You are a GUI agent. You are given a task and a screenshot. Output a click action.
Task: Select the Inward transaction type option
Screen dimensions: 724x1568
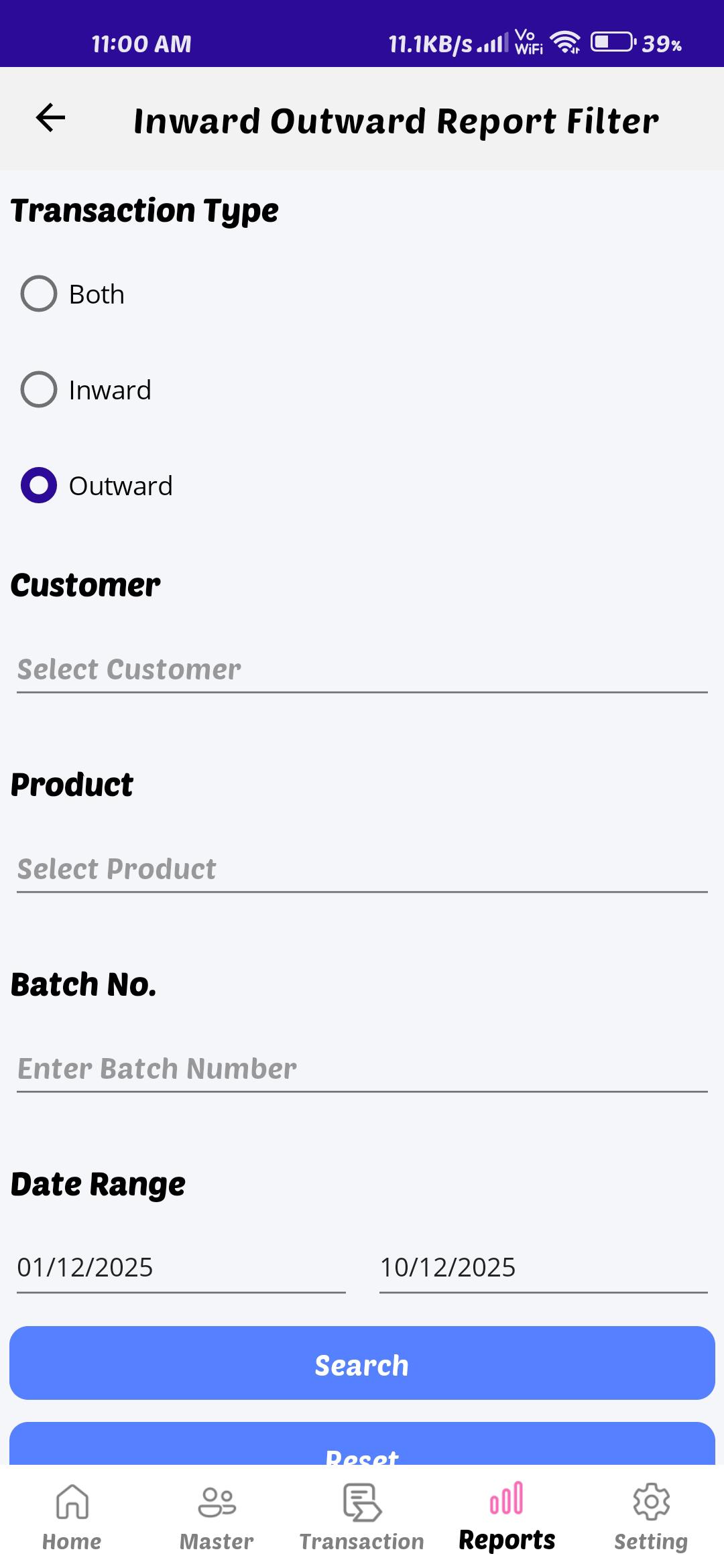pyautogui.click(x=38, y=389)
